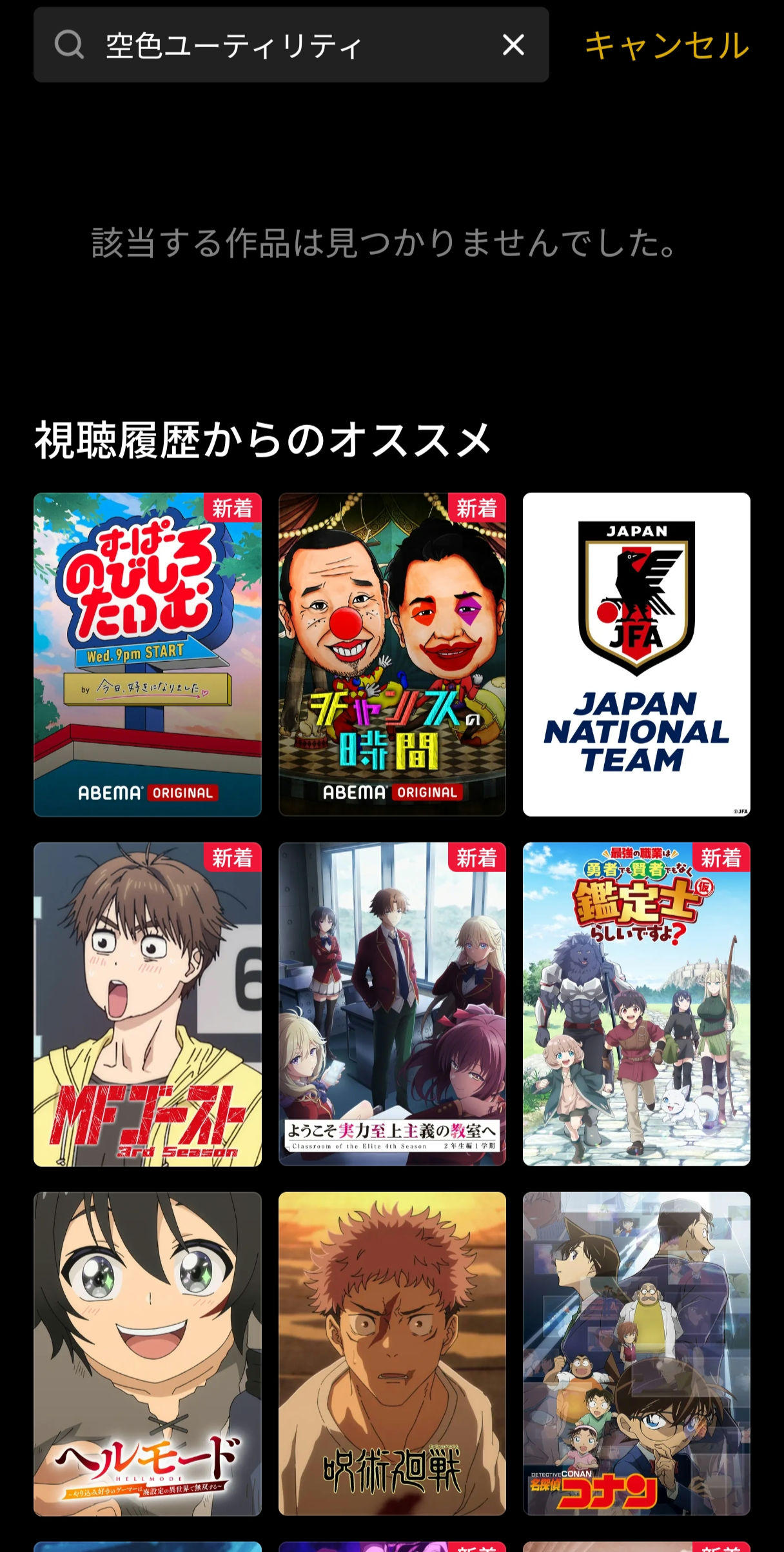Open MFゴースト 3rd Season

(148, 1004)
